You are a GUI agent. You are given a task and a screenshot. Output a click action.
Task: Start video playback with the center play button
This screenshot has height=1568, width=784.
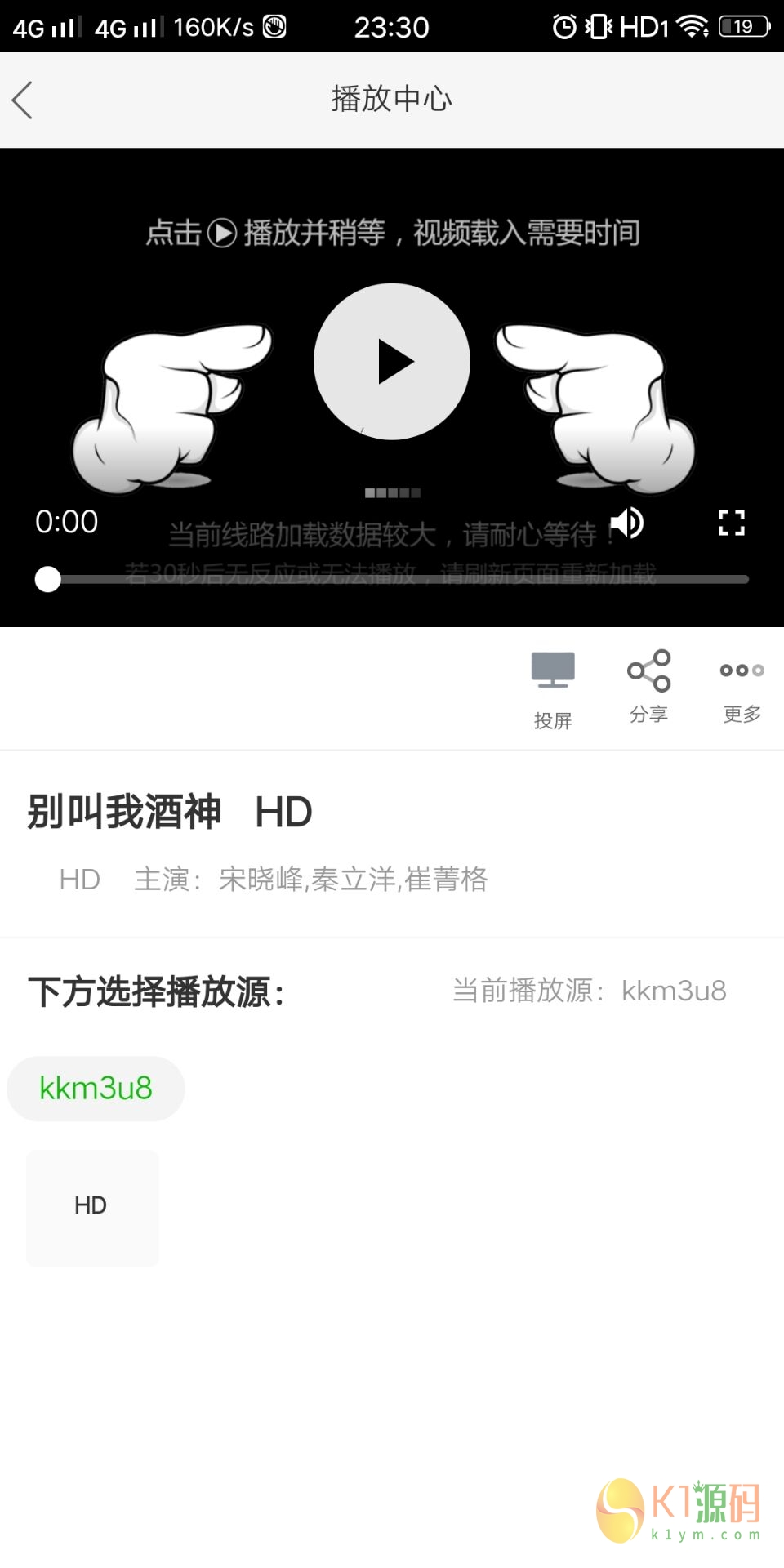coord(392,362)
